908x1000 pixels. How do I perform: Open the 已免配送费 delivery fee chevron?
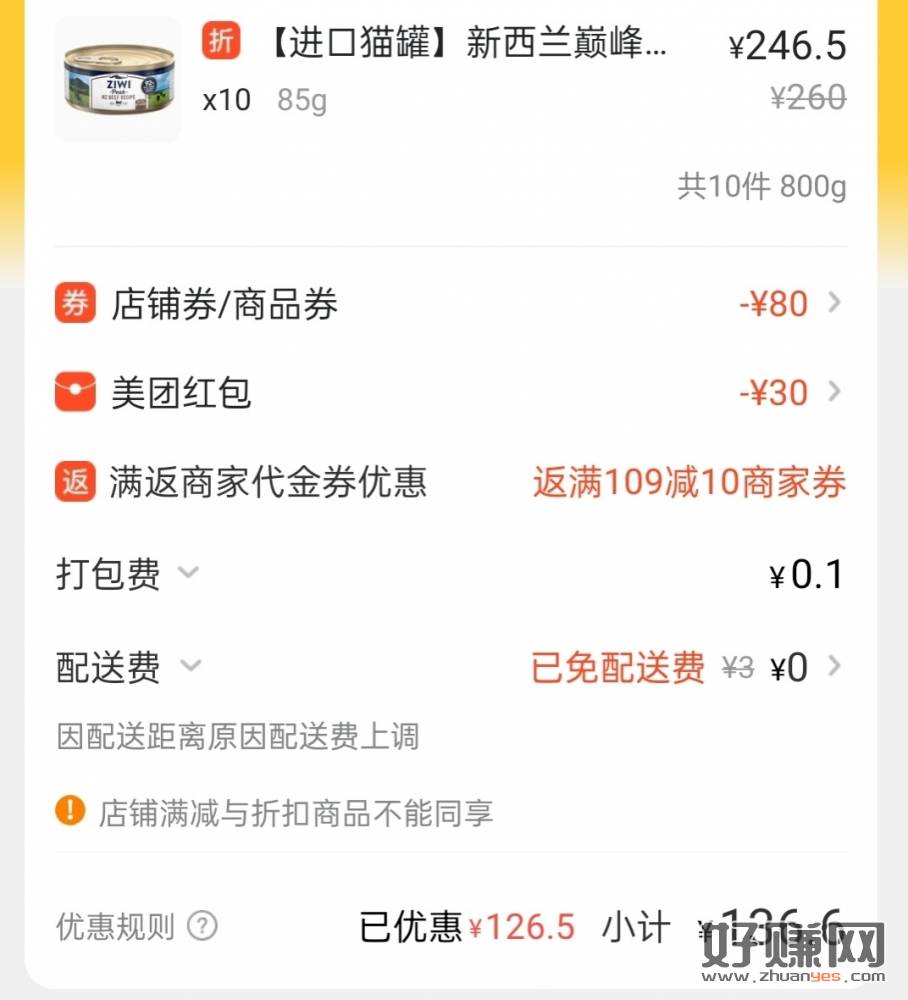pos(835,666)
